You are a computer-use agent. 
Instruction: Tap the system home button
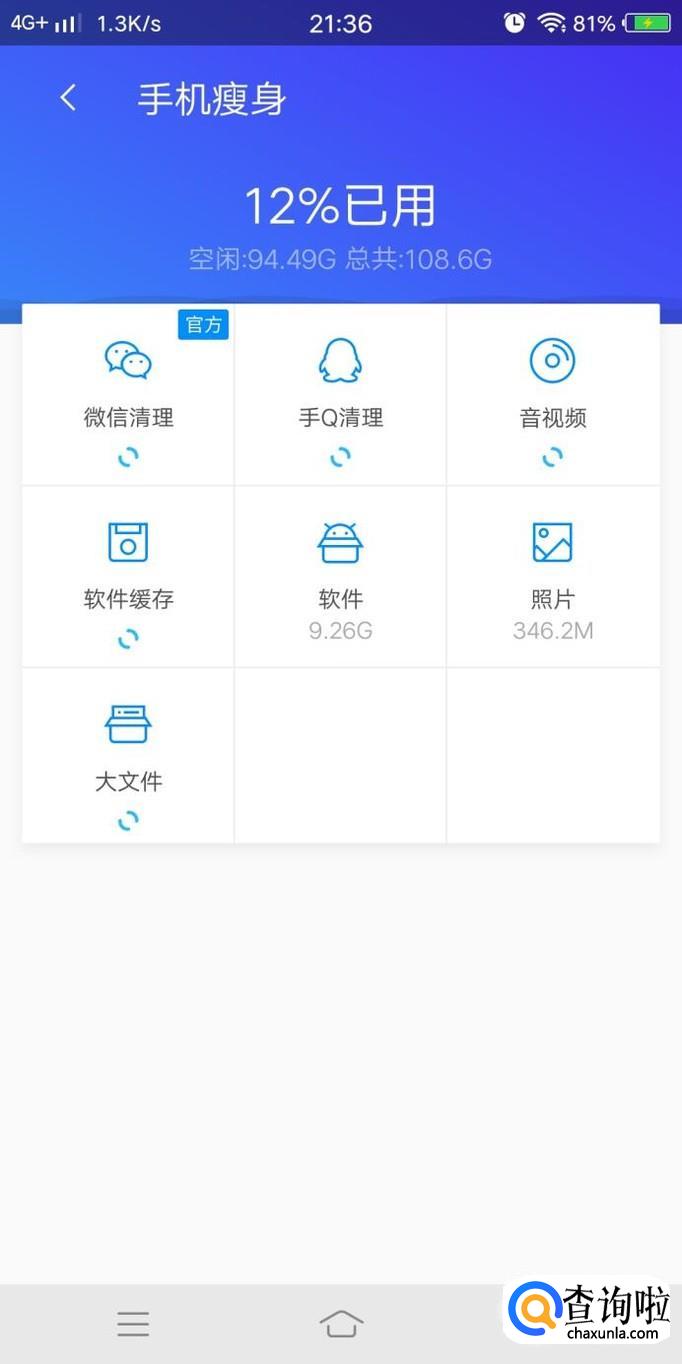[x=341, y=1323]
